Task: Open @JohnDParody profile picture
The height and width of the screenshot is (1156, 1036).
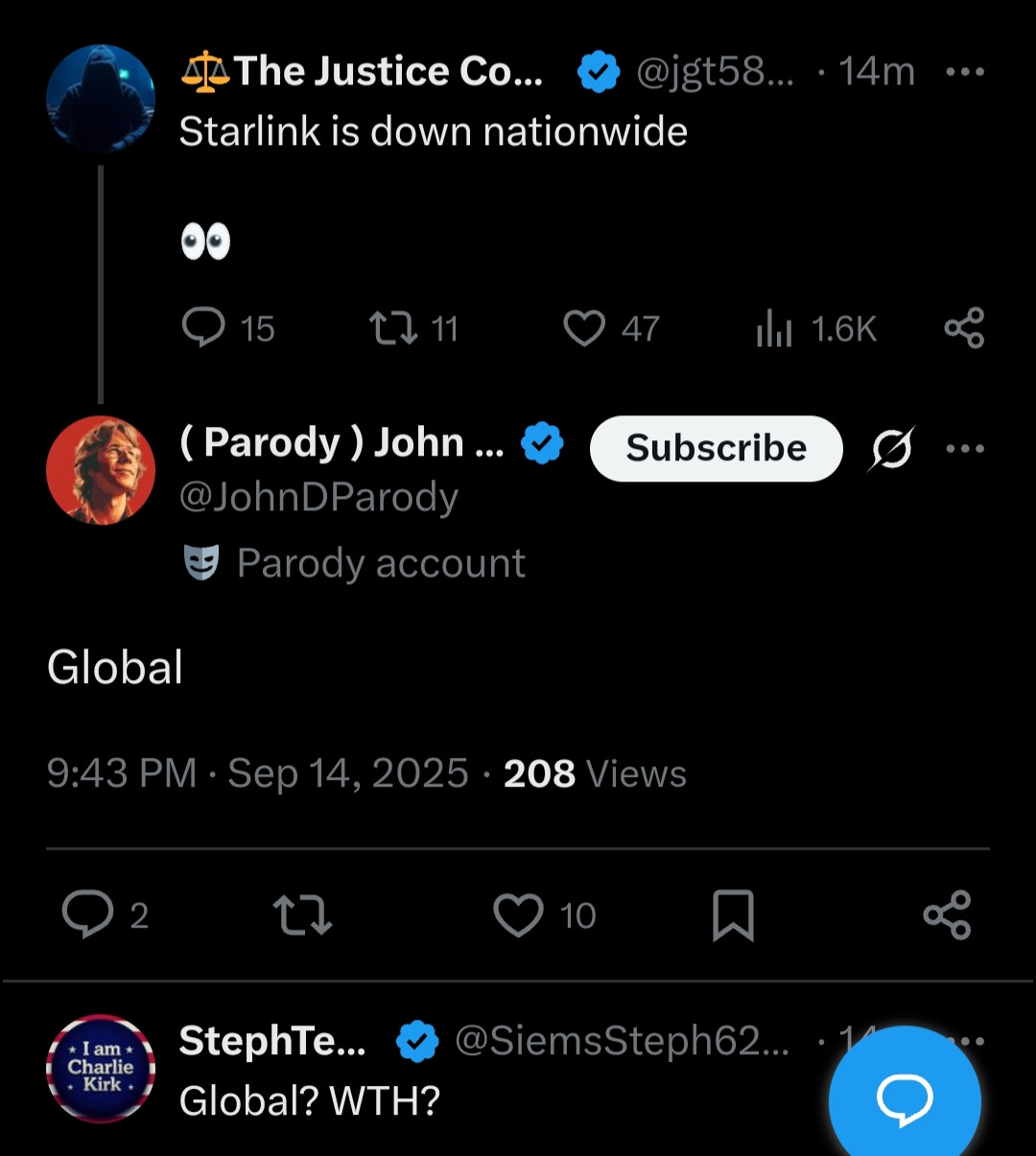Action: coord(101,470)
